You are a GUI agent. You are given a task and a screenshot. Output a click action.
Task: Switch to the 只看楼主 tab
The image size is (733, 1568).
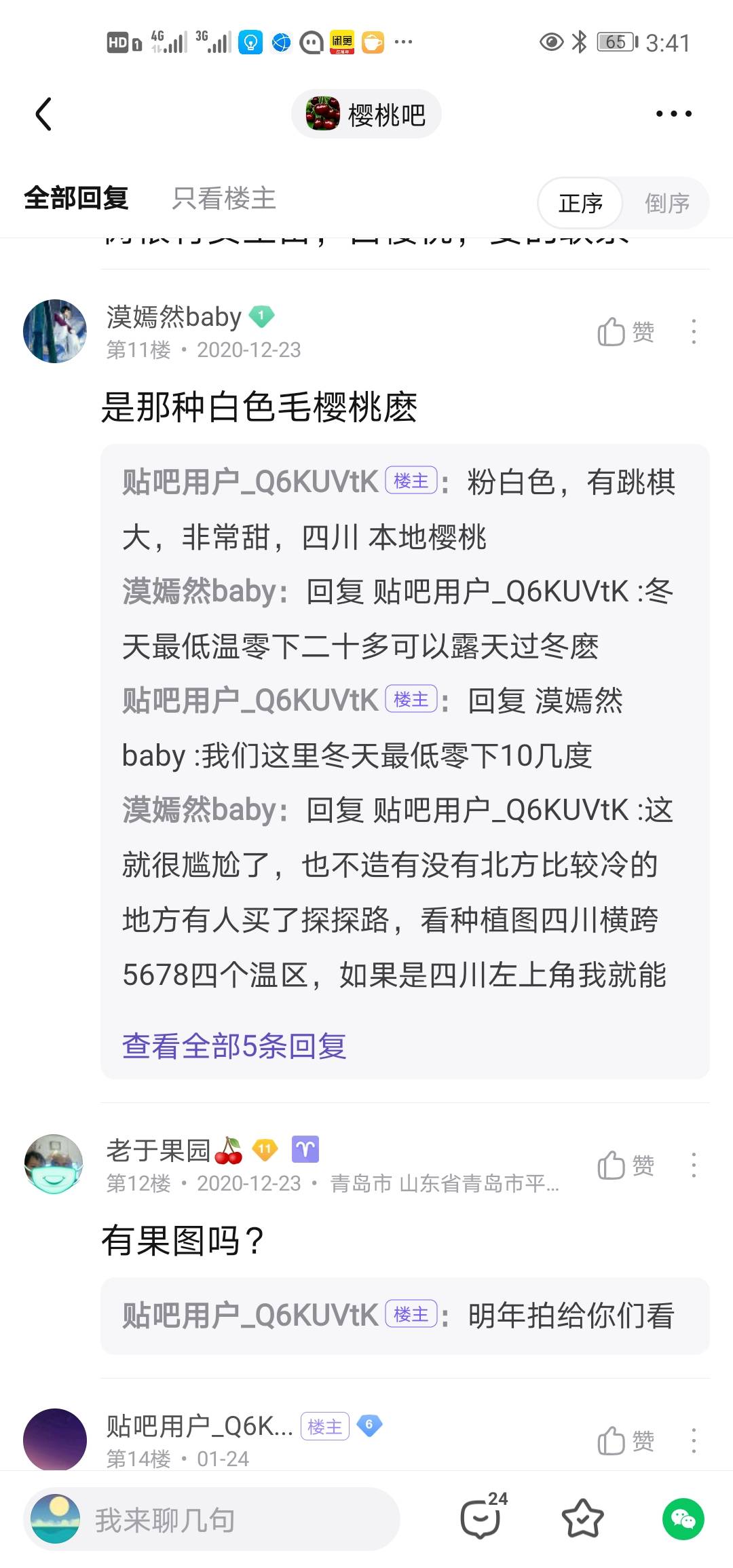(224, 199)
